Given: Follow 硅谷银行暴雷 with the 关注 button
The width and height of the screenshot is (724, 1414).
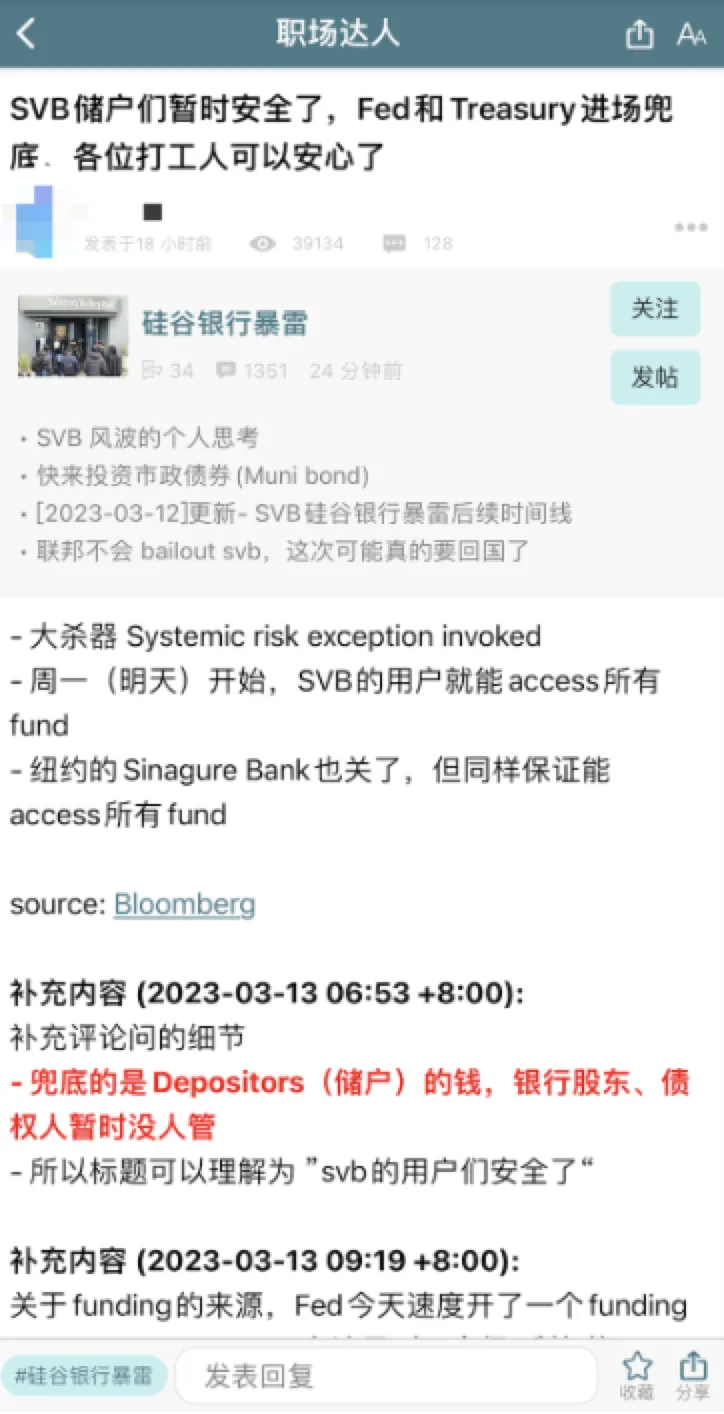Looking at the screenshot, I should (x=655, y=309).
